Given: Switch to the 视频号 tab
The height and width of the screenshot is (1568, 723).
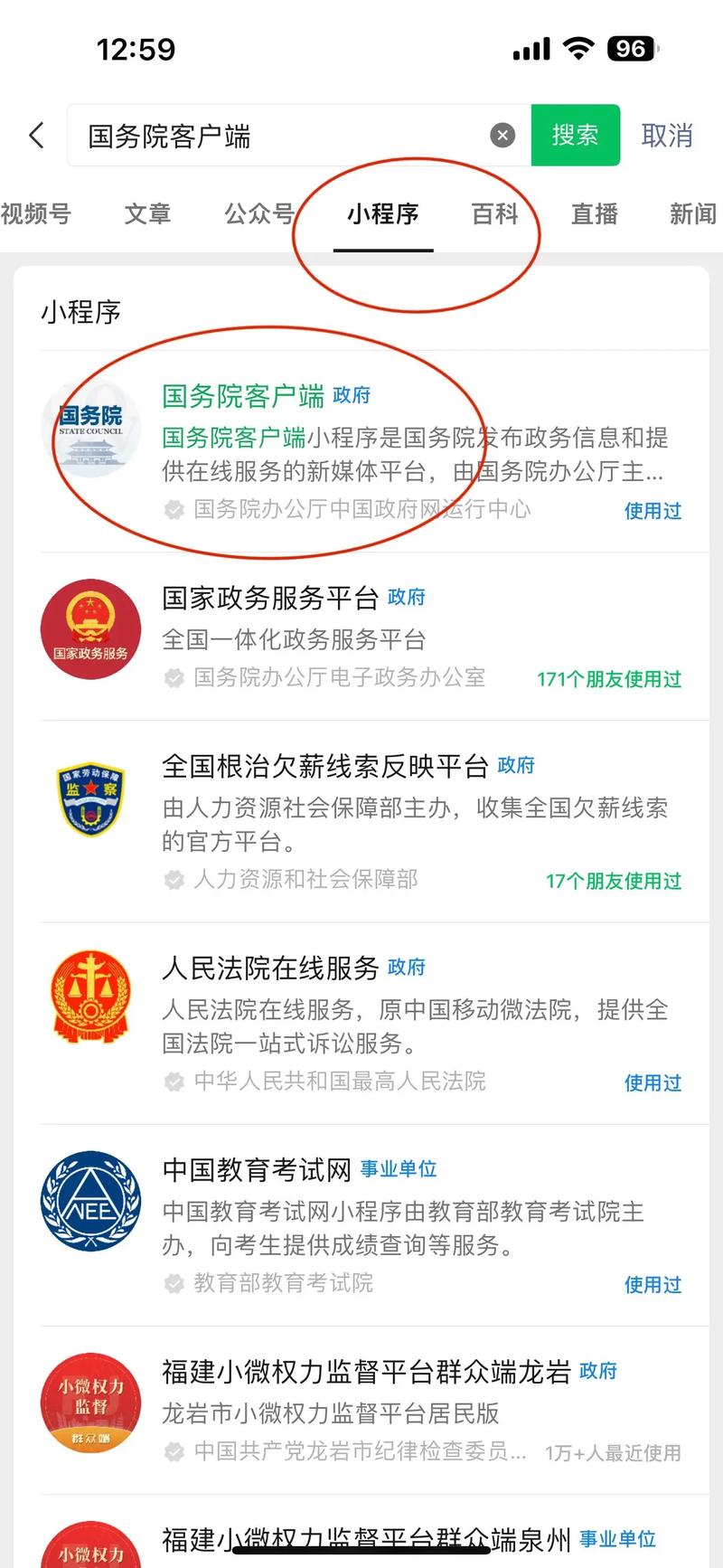Looking at the screenshot, I should point(36,214).
